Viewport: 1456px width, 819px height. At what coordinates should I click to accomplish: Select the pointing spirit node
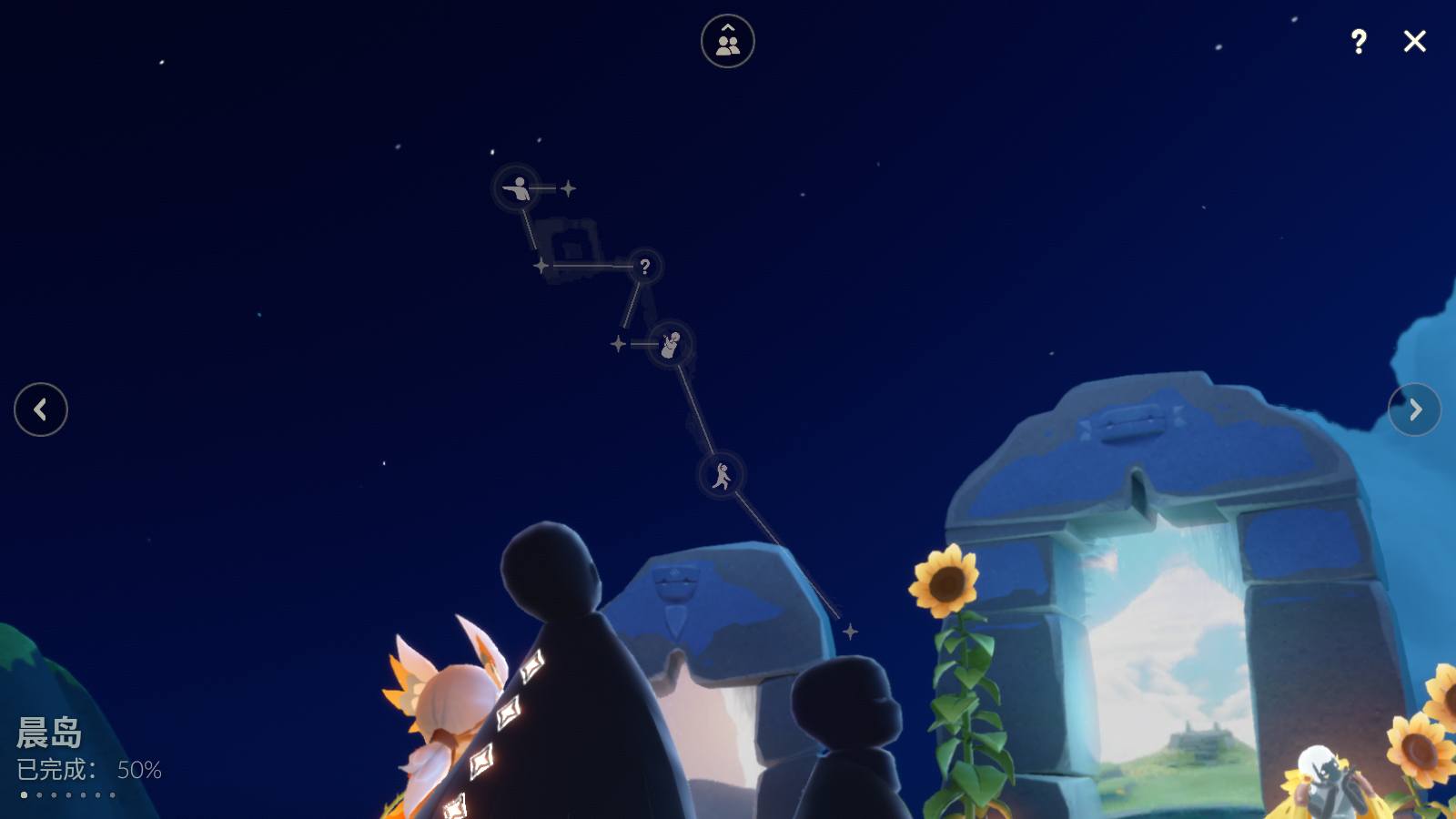click(517, 188)
